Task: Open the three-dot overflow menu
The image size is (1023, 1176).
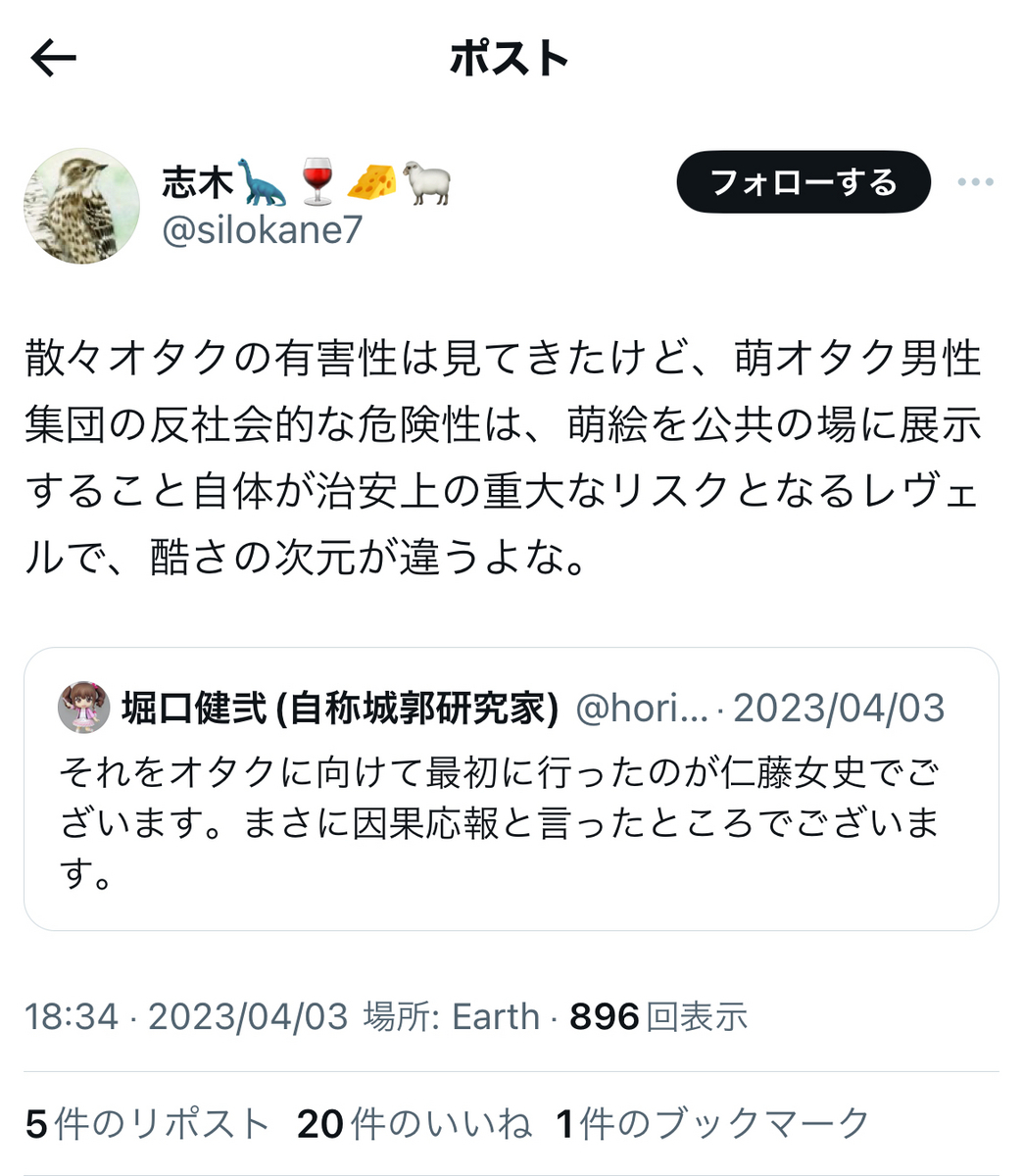Action: click(x=975, y=182)
